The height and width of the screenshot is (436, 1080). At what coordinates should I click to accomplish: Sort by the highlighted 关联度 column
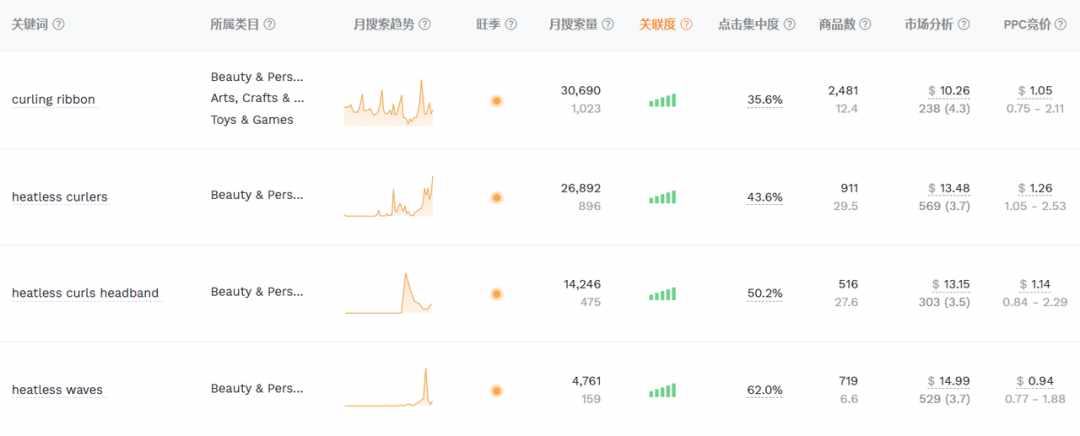tap(659, 24)
